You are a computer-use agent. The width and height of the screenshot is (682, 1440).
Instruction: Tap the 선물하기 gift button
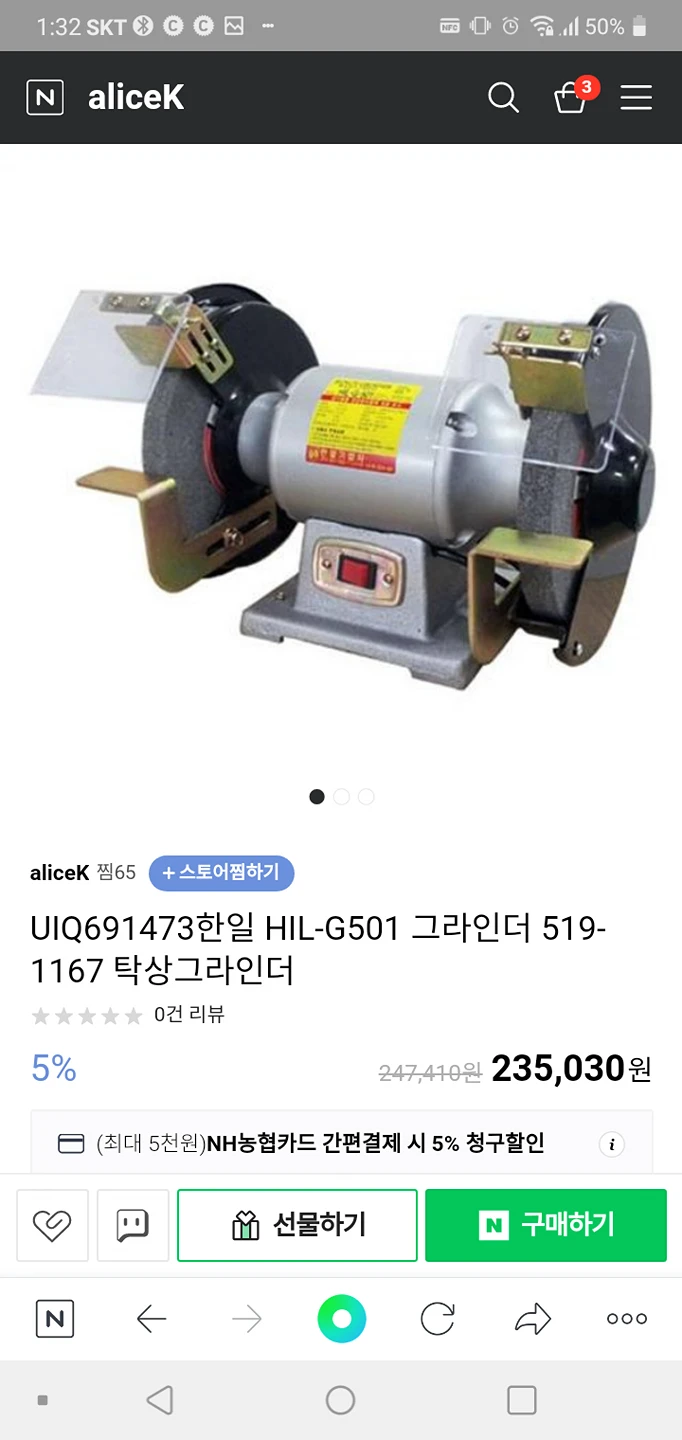(297, 1225)
